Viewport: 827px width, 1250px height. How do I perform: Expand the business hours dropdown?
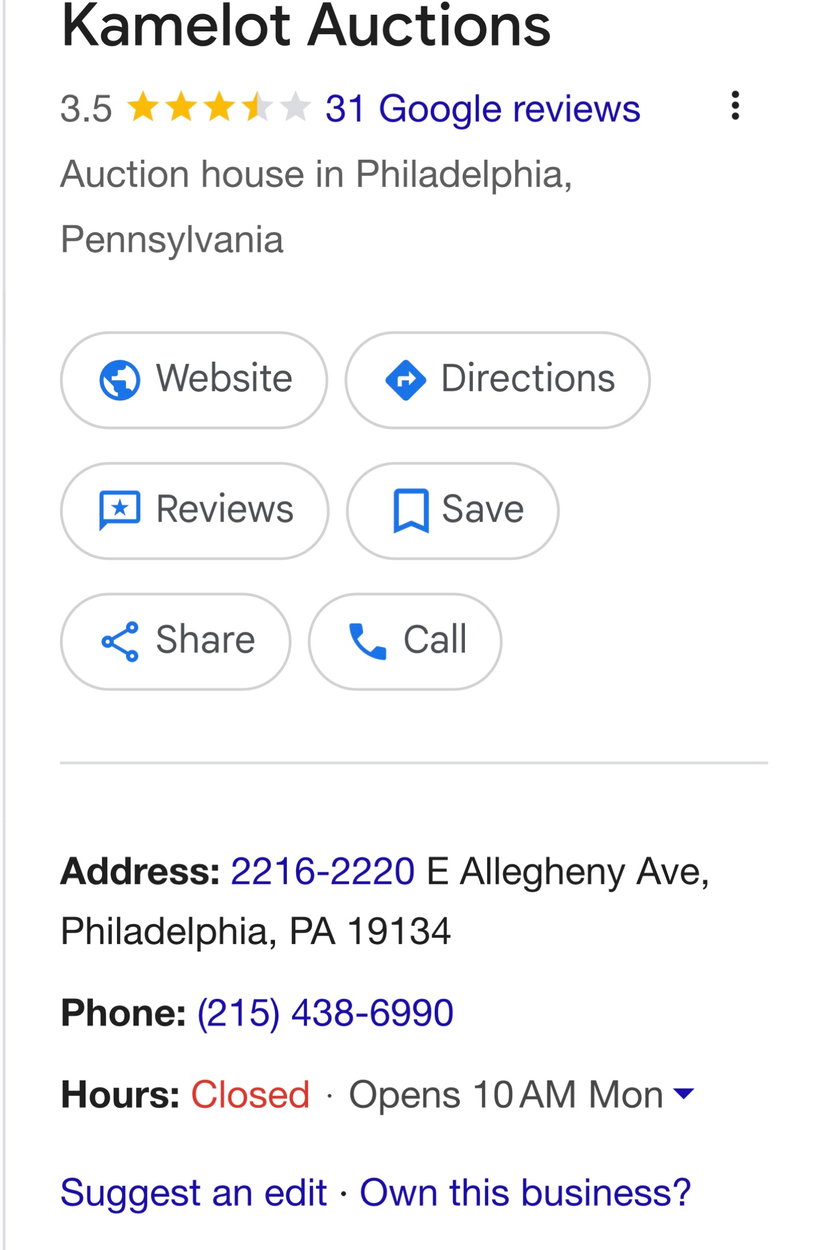(684, 1094)
